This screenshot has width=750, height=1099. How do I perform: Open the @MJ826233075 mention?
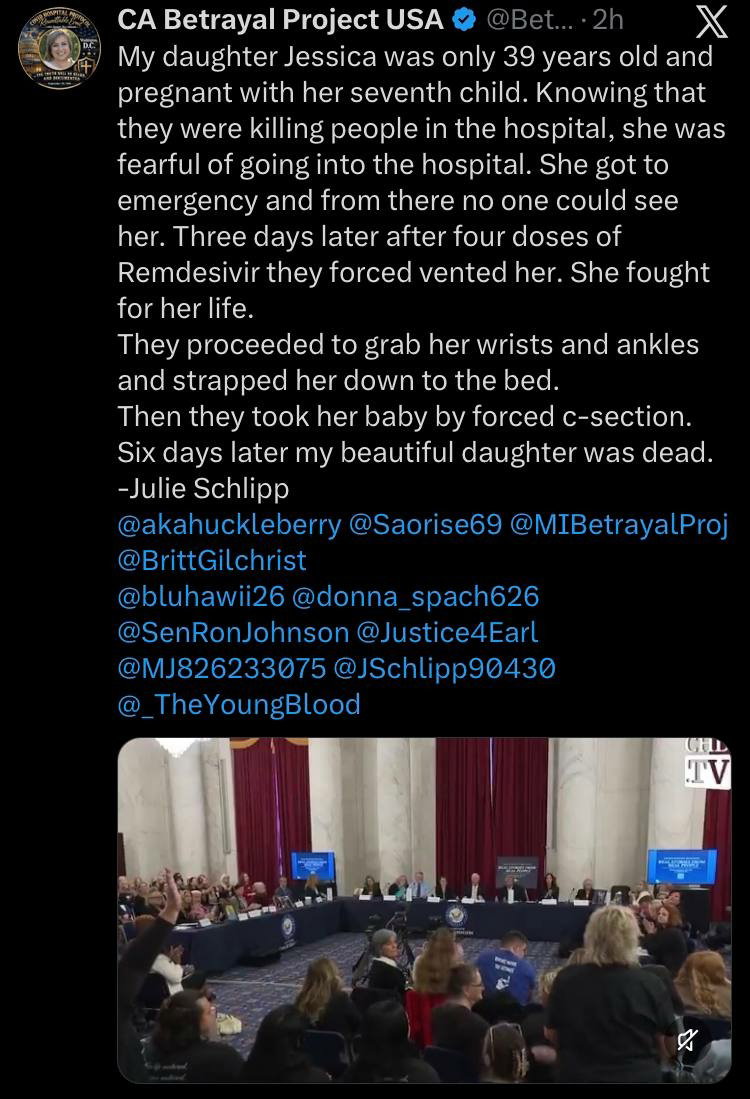click(221, 668)
